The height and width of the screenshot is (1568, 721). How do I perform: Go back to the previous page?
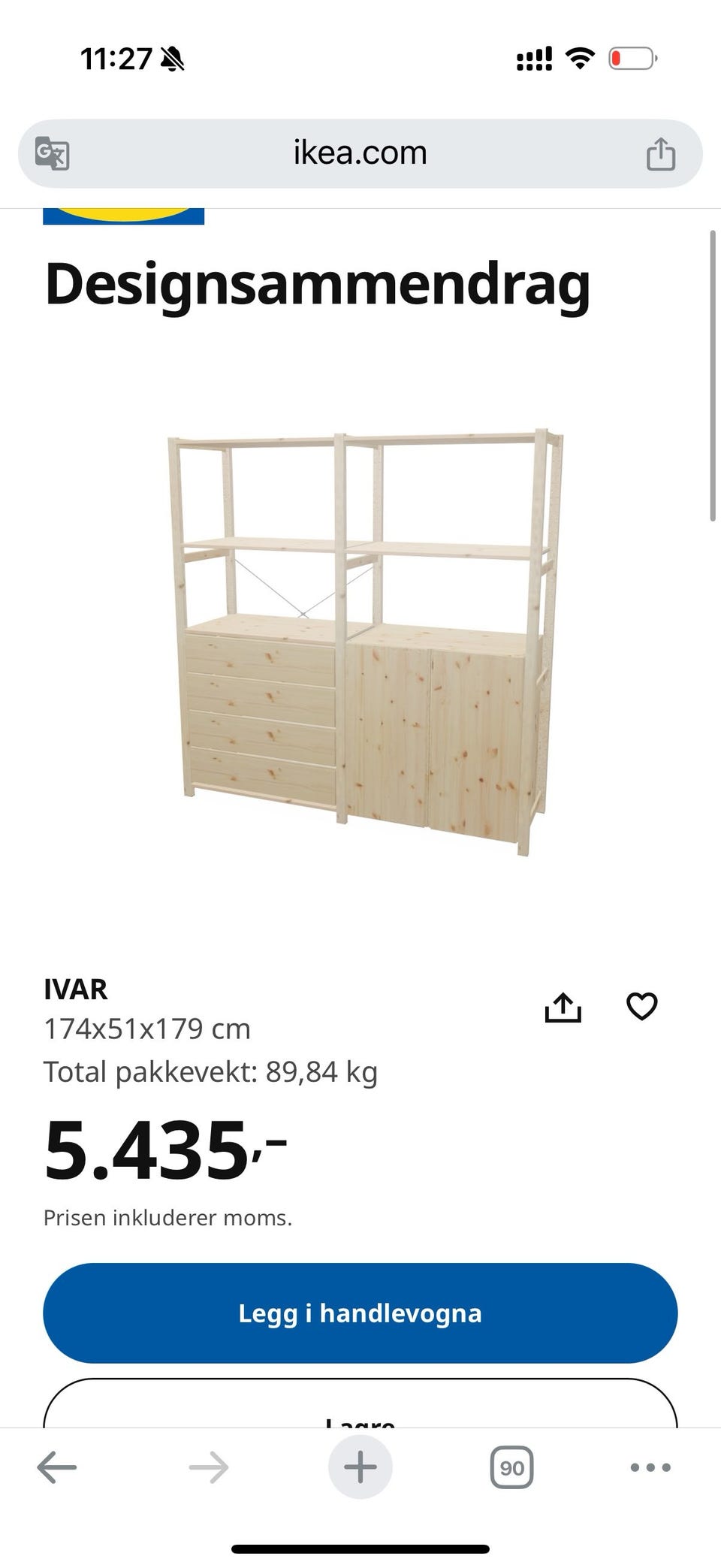point(57,1467)
